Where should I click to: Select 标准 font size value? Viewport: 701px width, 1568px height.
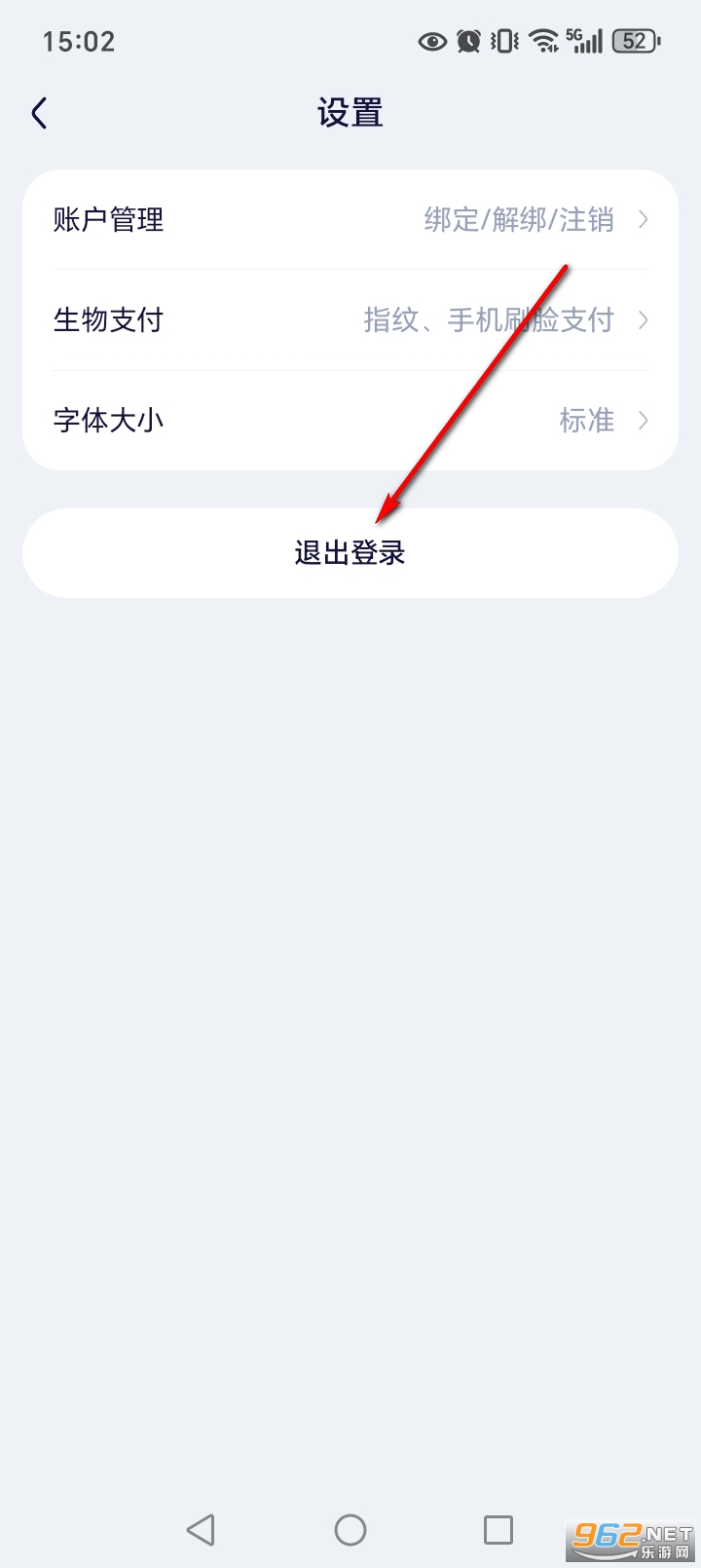point(587,421)
